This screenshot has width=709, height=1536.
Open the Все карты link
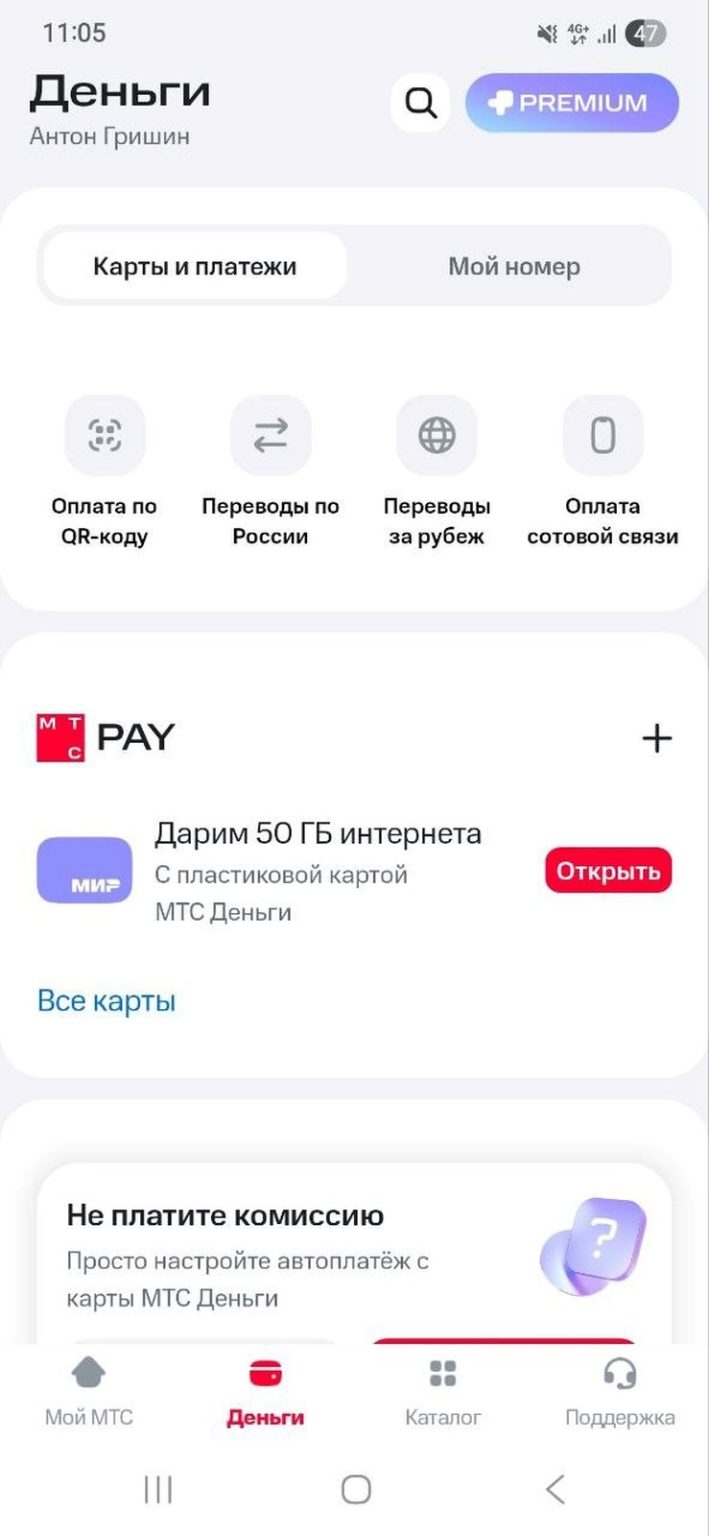click(106, 1001)
